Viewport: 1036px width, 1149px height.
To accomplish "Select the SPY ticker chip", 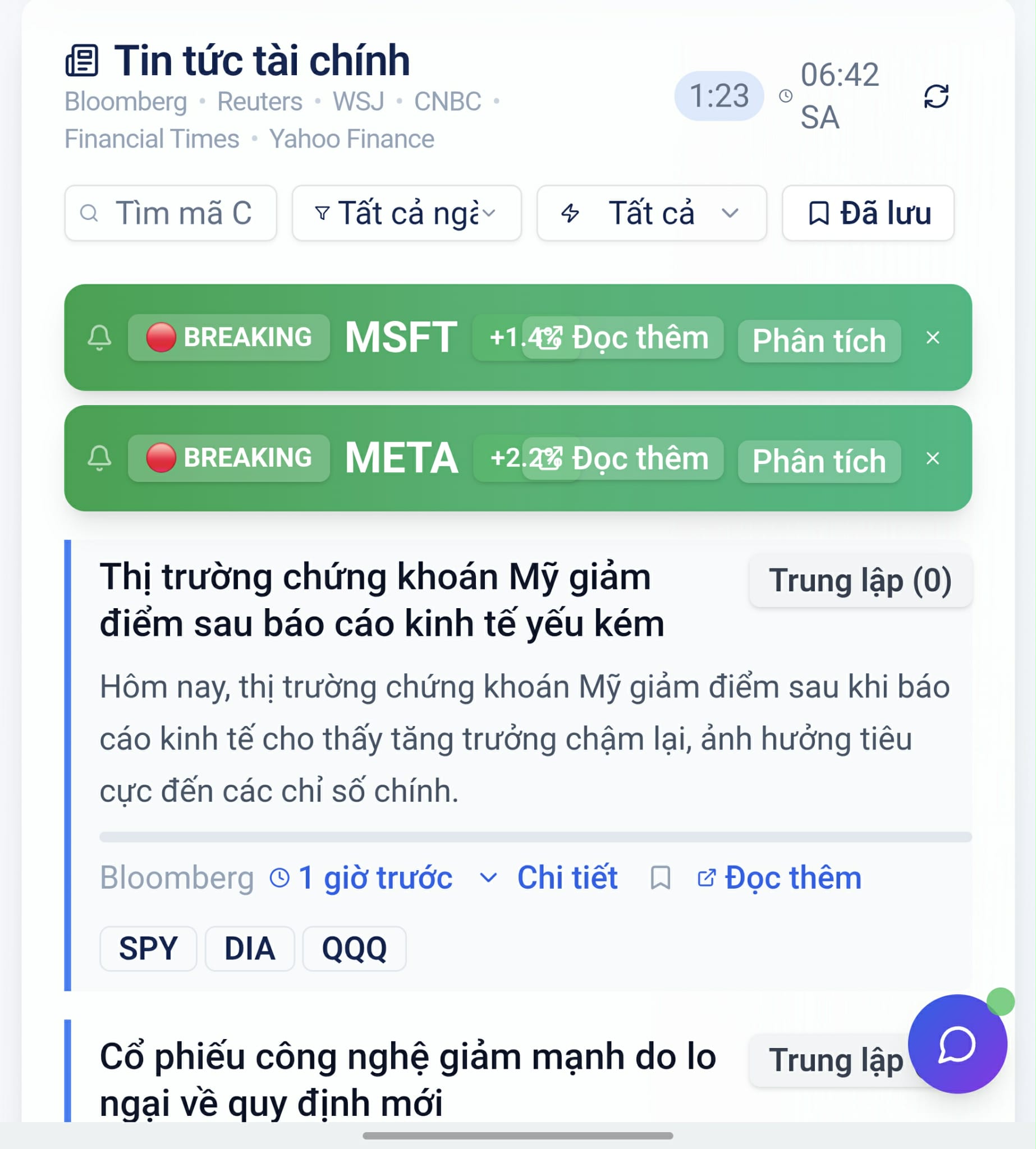I will (x=148, y=948).
